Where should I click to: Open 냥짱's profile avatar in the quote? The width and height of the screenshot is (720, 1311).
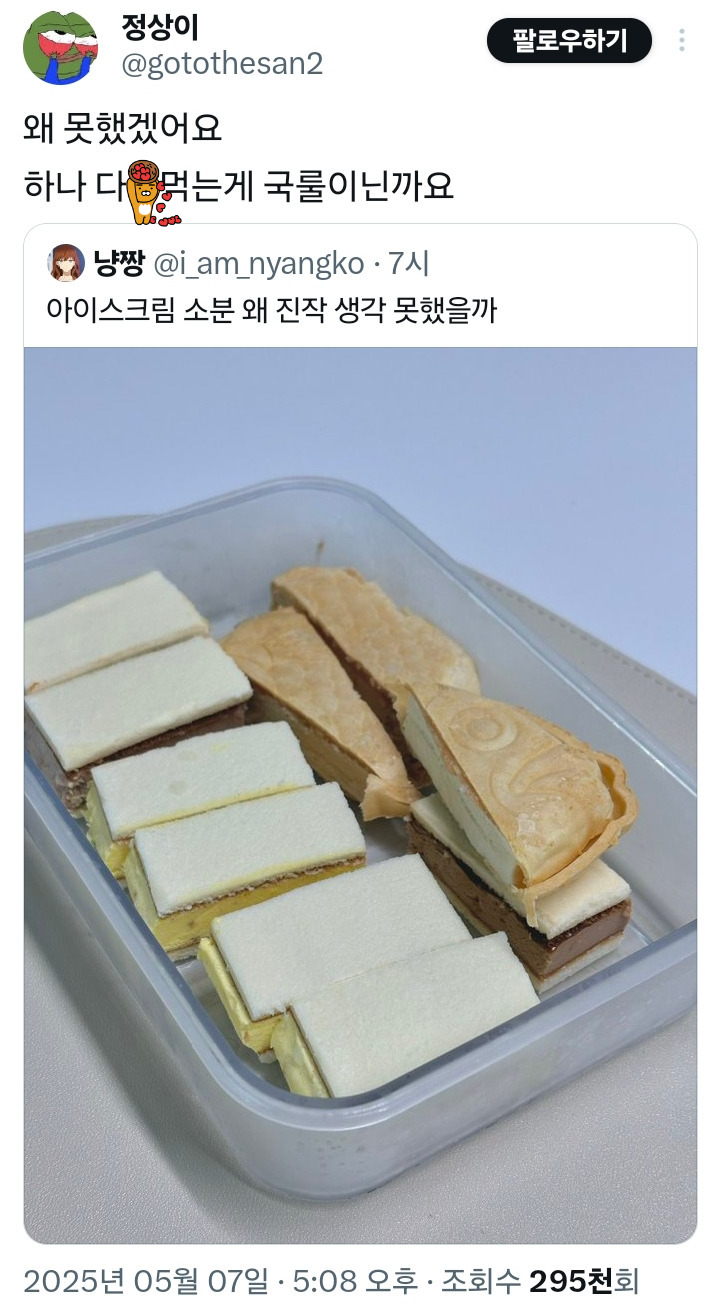click(x=66, y=263)
